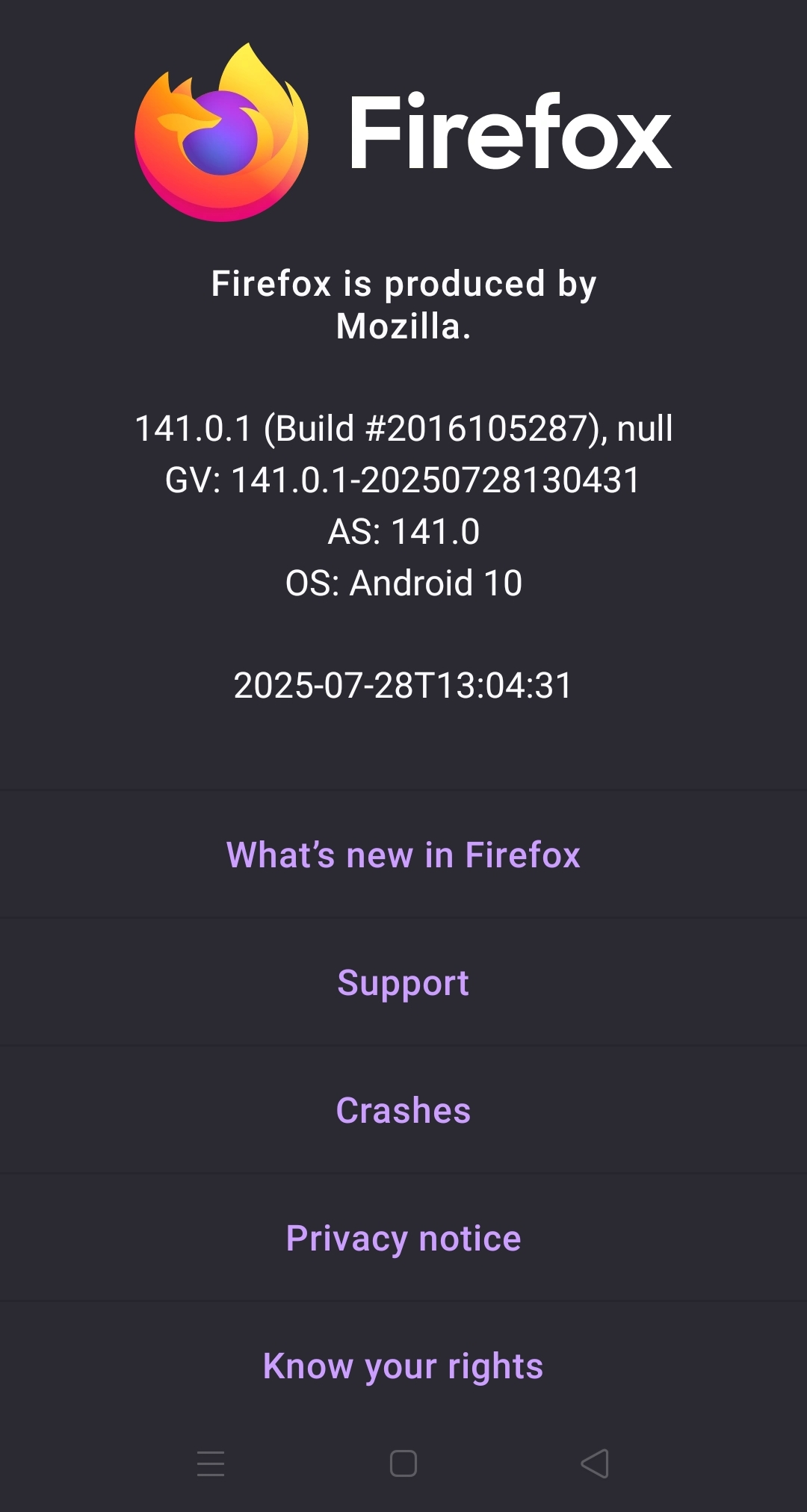Go to the home screen via navigation bar

[x=403, y=1463]
